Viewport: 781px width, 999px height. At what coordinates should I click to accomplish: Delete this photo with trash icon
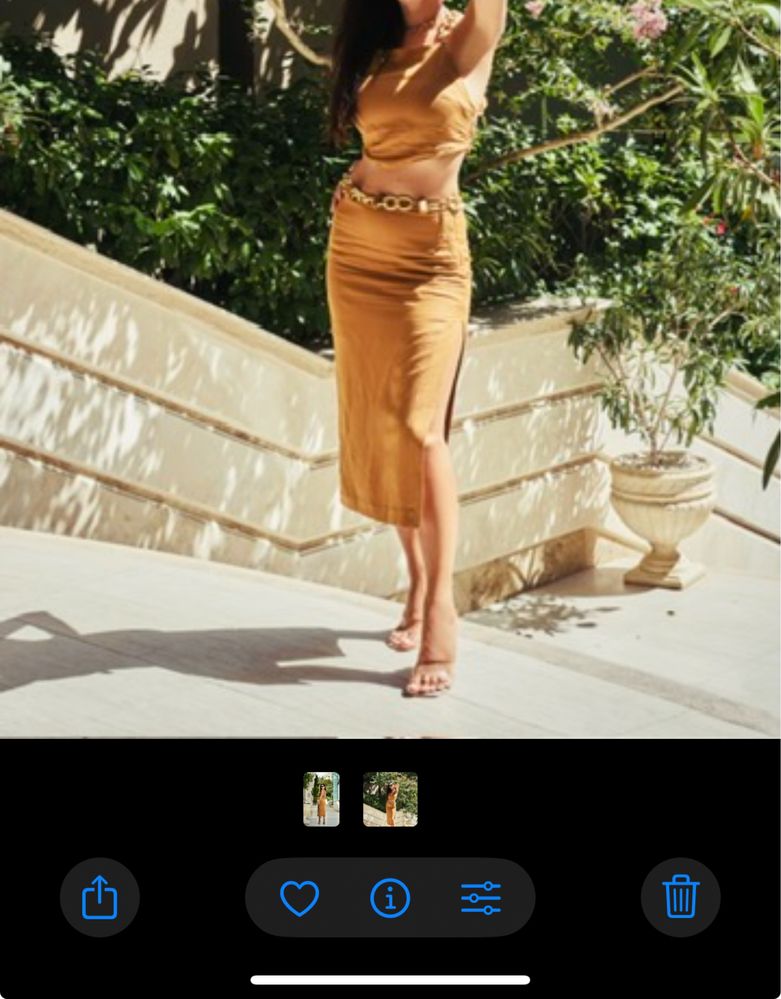pyautogui.click(x=680, y=897)
